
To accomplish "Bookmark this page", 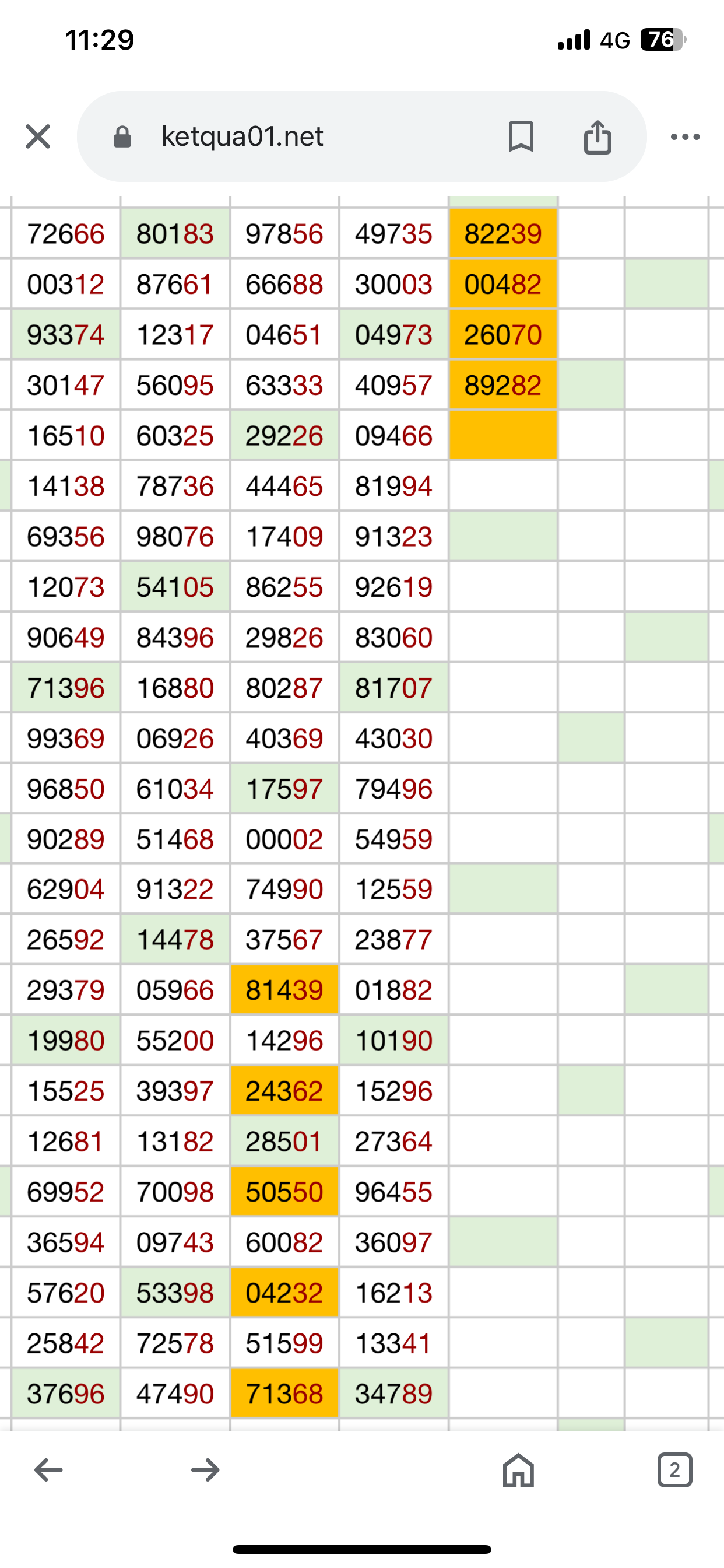I will [x=521, y=136].
